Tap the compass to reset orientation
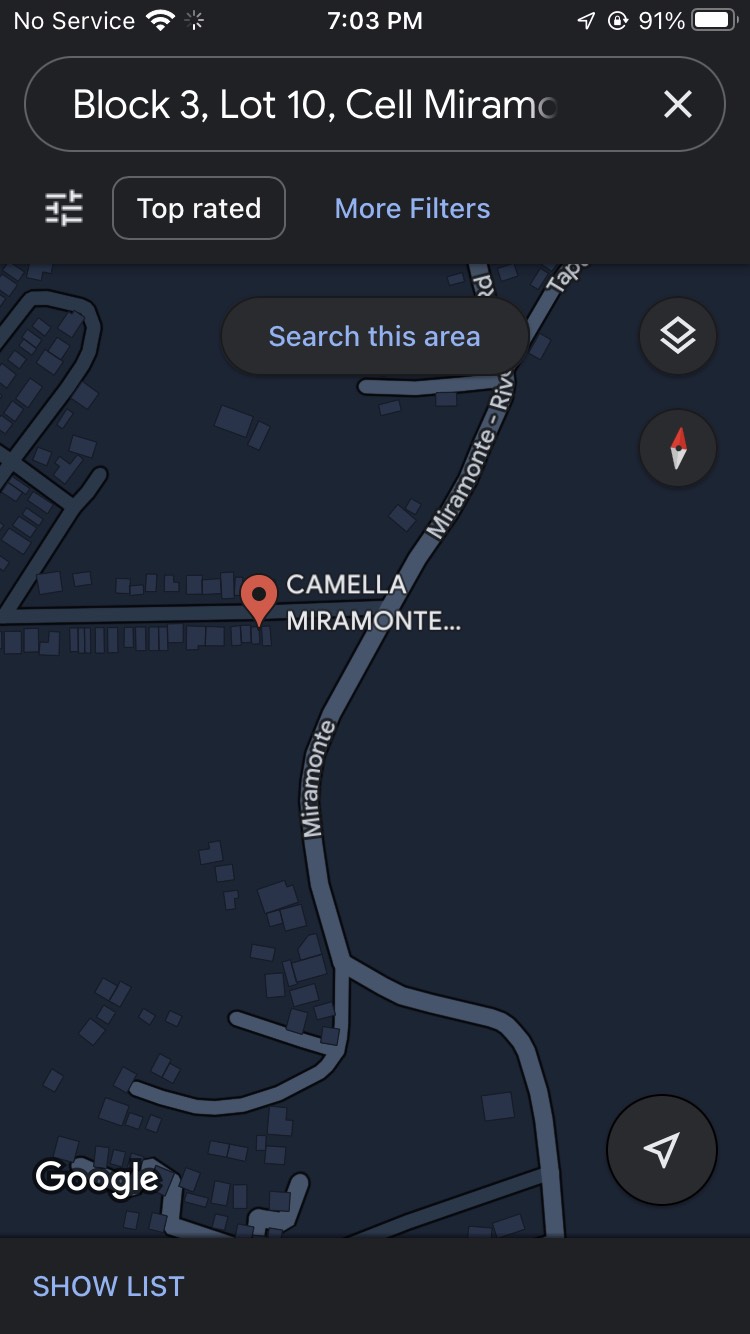 click(677, 448)
